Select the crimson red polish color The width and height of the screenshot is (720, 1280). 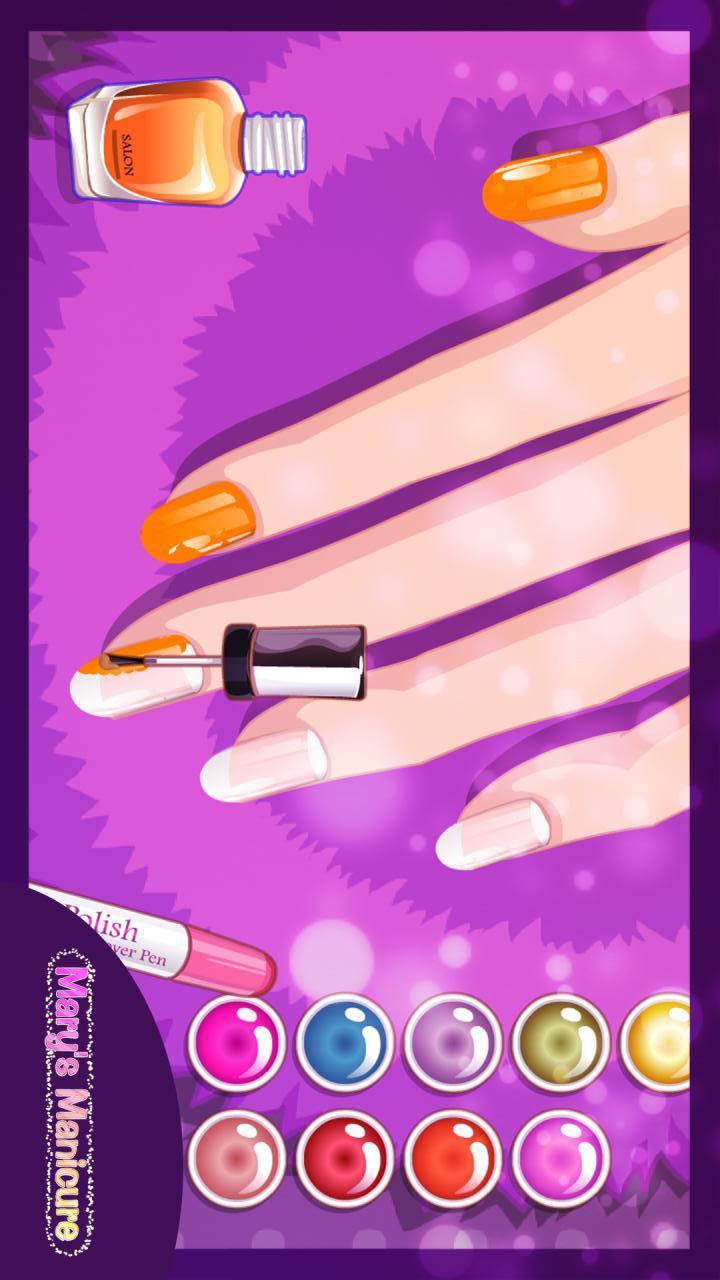click(x=345, y=1160)
